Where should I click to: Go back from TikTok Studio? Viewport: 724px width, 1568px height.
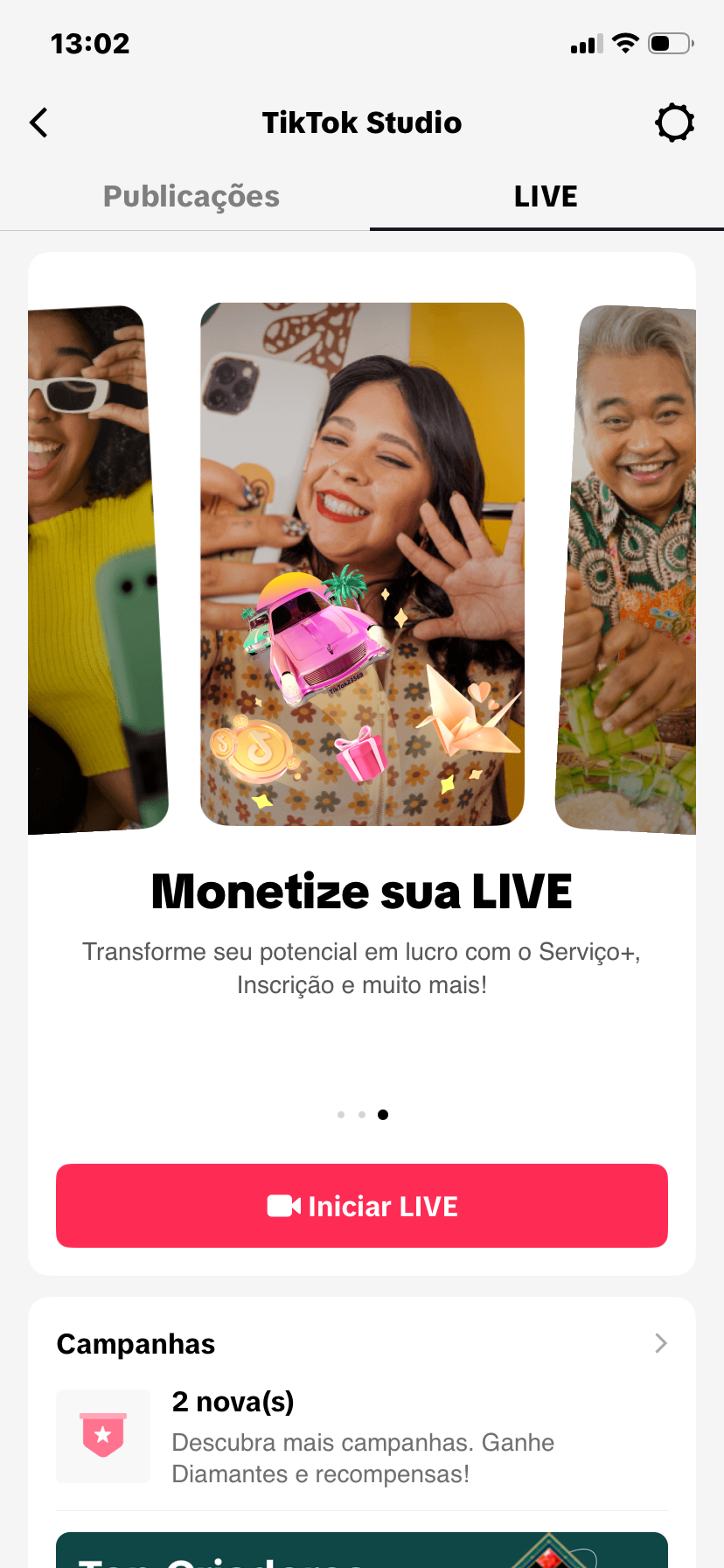click(39, 123)
